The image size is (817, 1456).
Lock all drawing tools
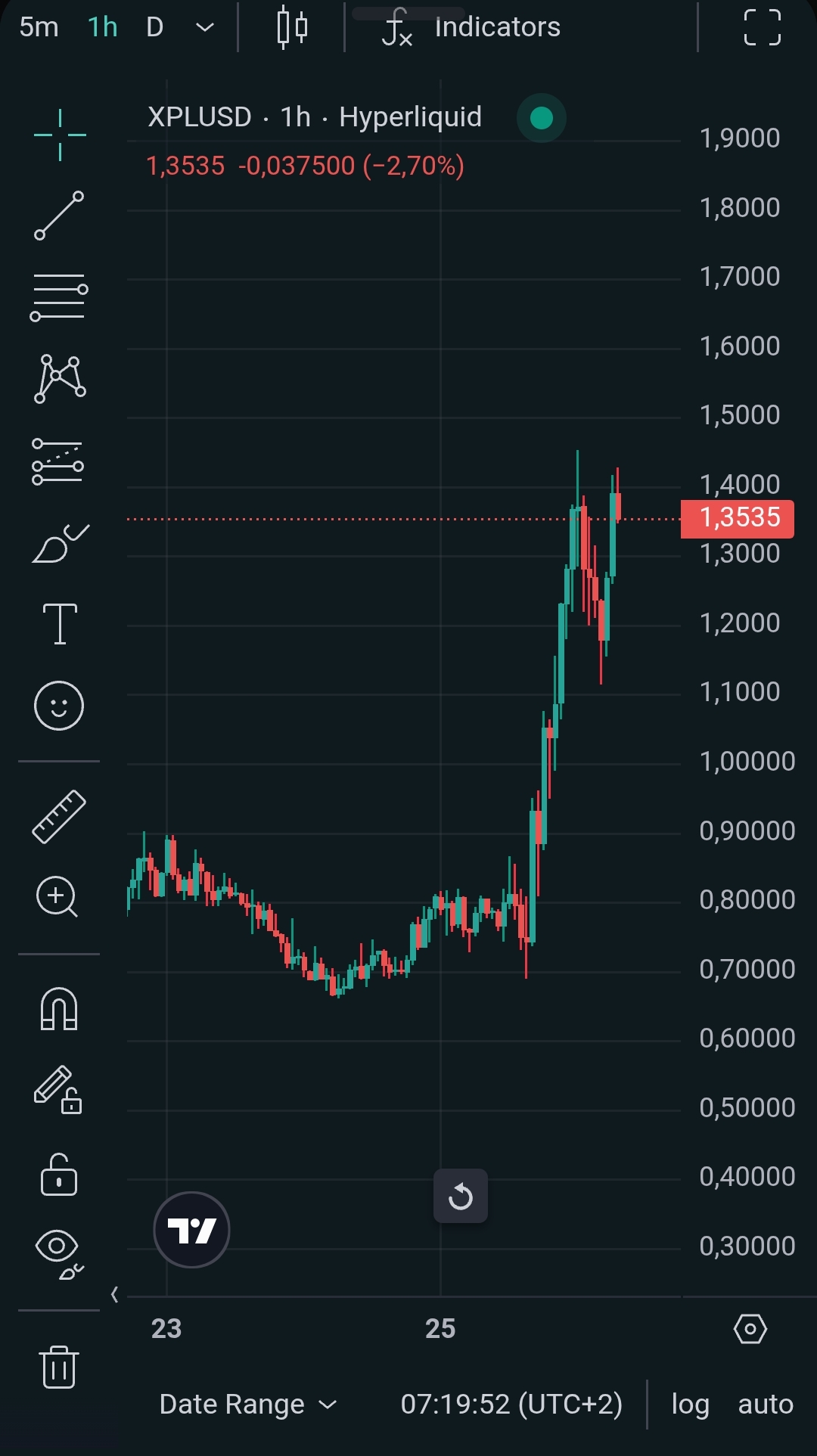click(59, 1175)
